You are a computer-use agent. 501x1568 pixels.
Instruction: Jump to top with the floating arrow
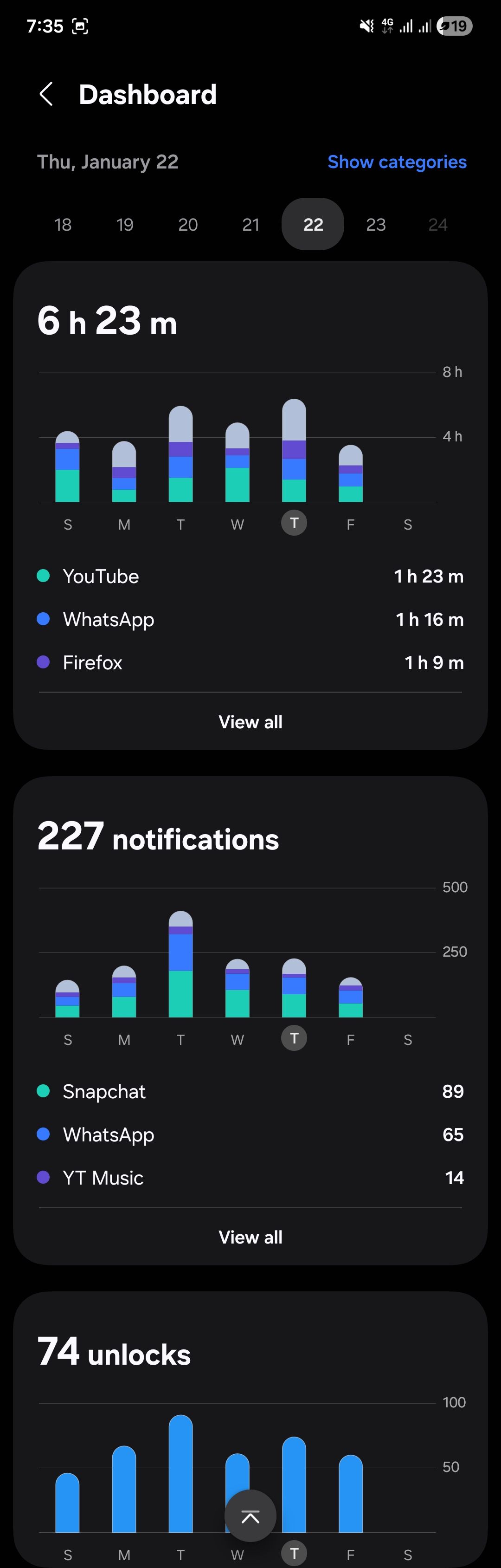250,1516
